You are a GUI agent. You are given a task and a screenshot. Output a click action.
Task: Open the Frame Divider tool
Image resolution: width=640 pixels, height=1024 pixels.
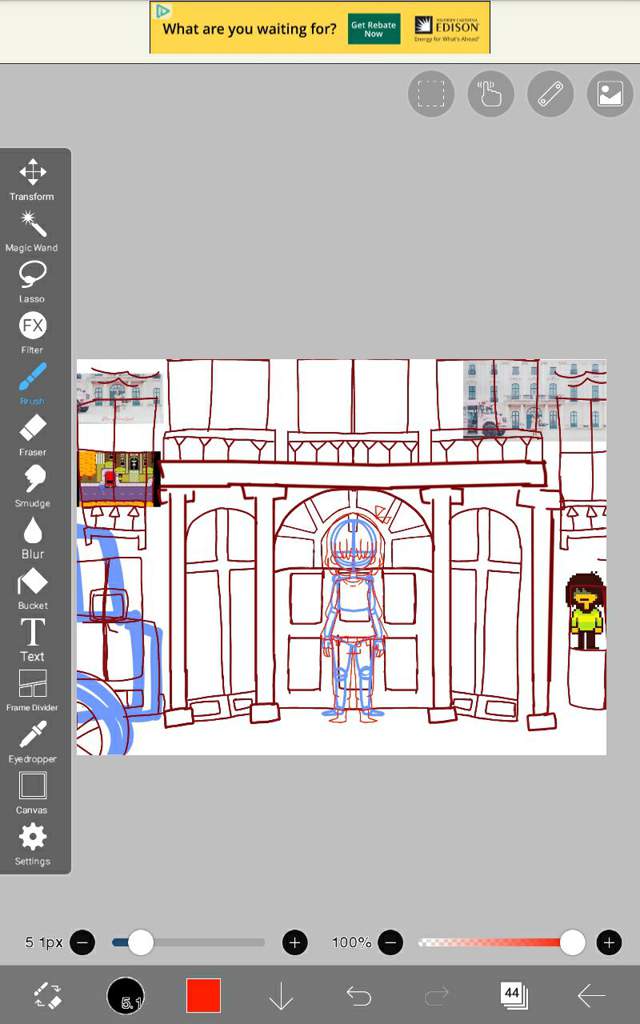click(x=32, y=689)
